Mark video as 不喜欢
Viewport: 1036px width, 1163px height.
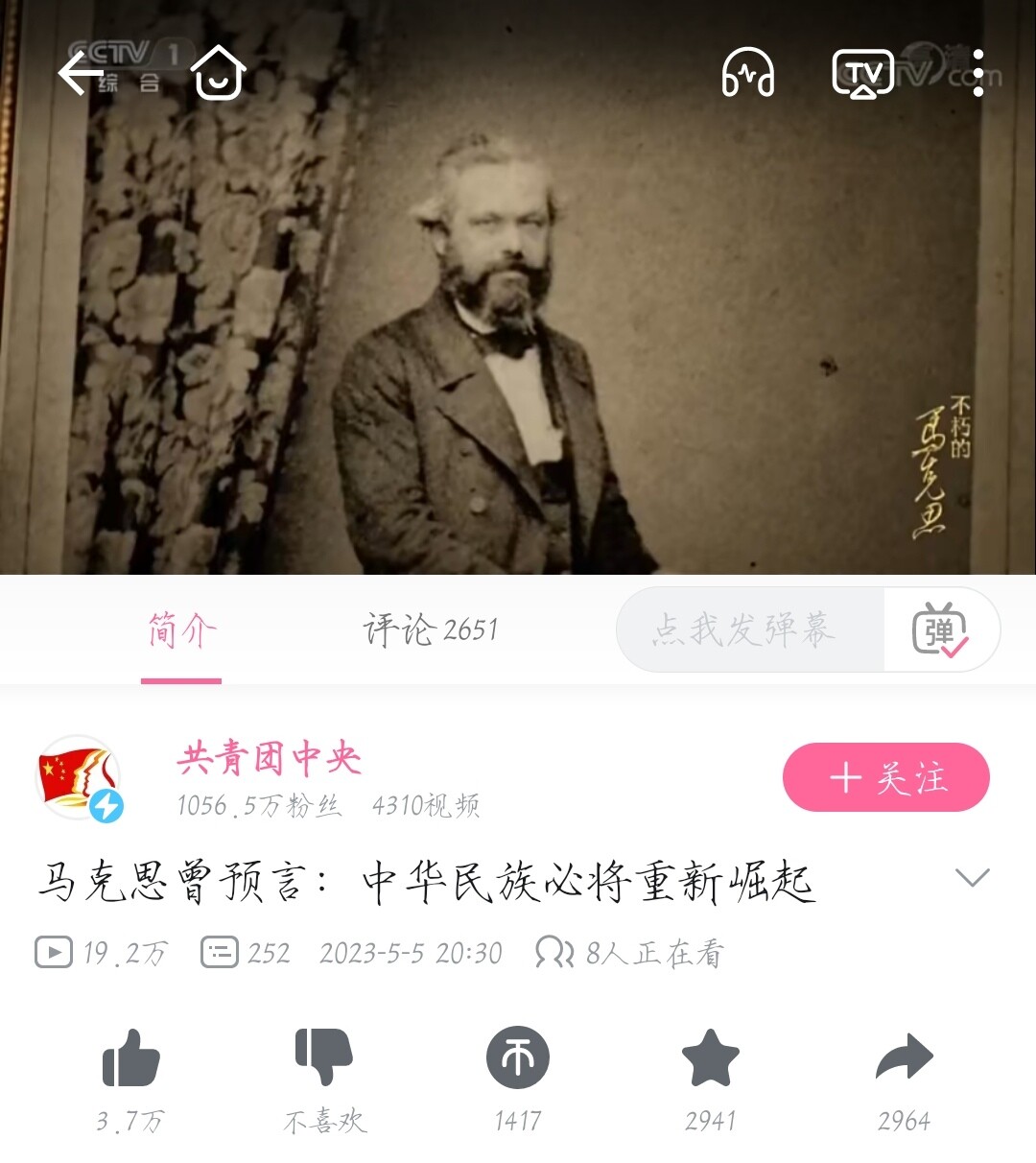(324, 1058)
